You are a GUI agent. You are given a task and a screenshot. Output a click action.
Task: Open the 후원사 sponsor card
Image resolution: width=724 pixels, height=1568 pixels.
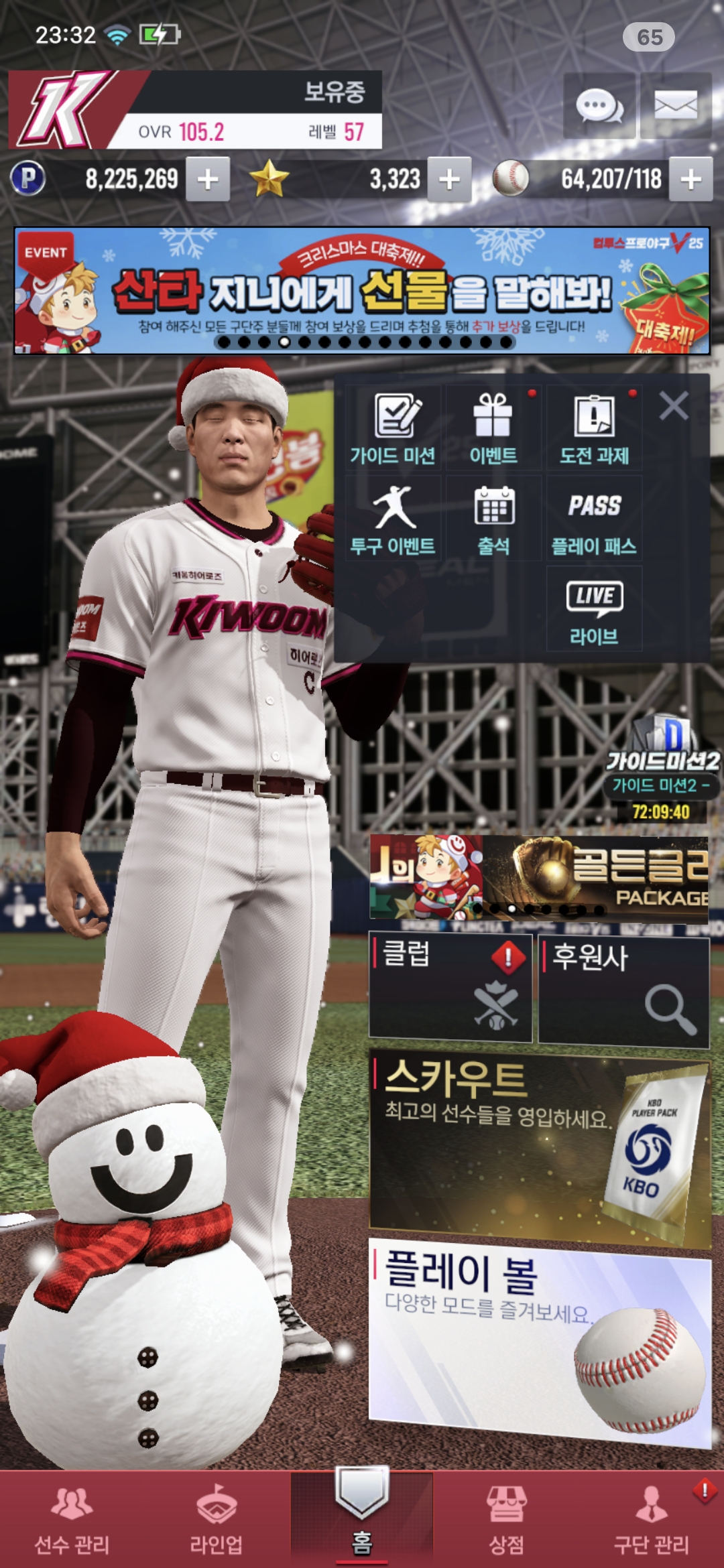pos(623,990)
